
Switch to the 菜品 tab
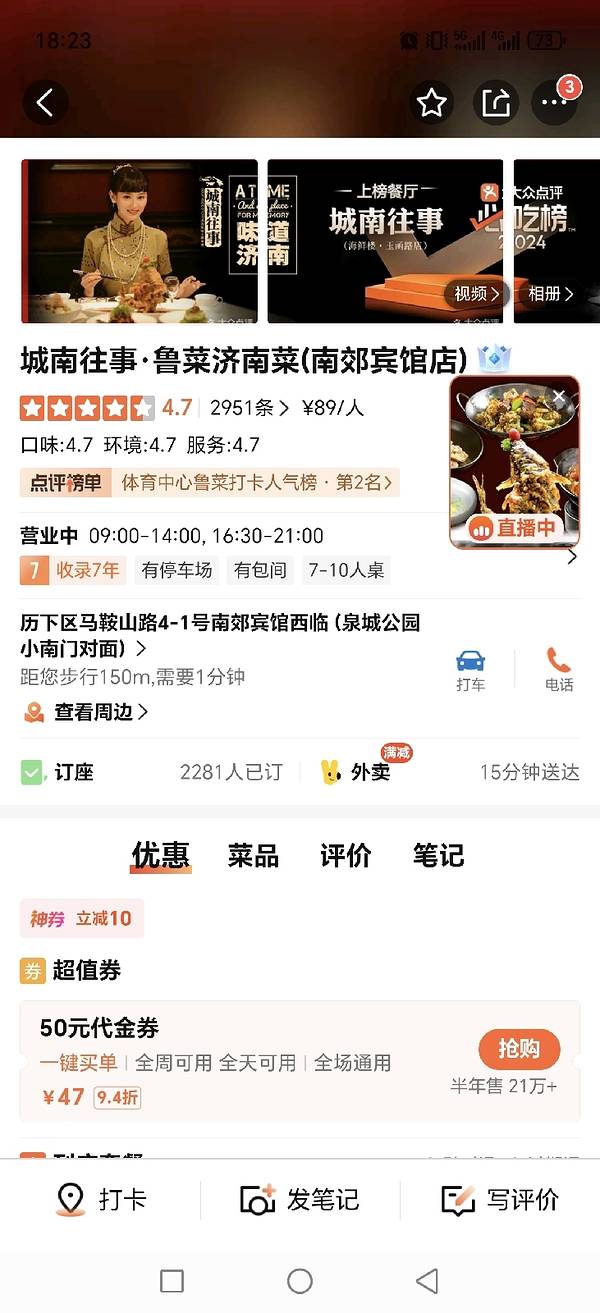[x=253, y=856]
